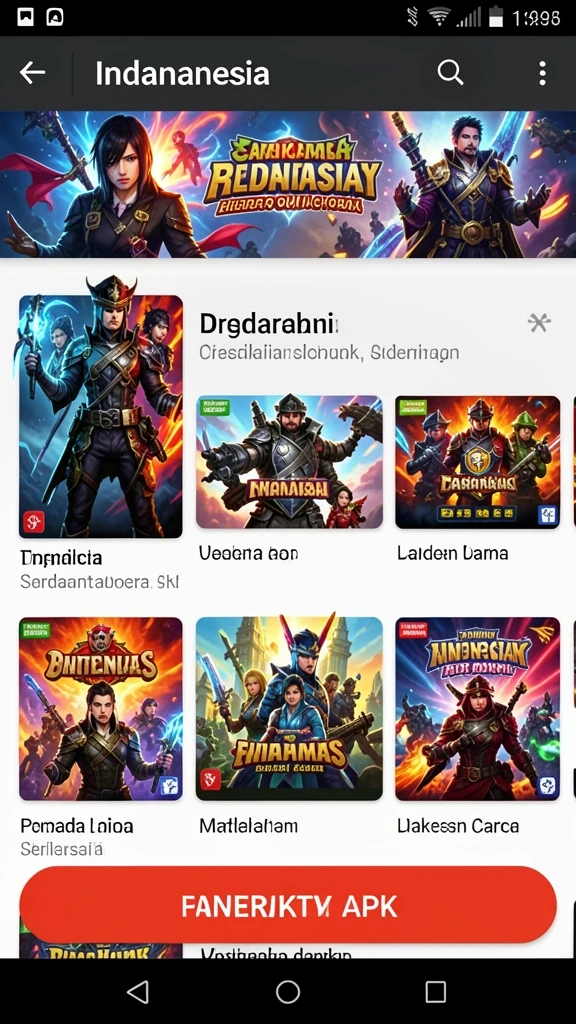576x1024 pixels.
Task: Tap the system back button
Action: pyautogui.click(x=138, y=991)
